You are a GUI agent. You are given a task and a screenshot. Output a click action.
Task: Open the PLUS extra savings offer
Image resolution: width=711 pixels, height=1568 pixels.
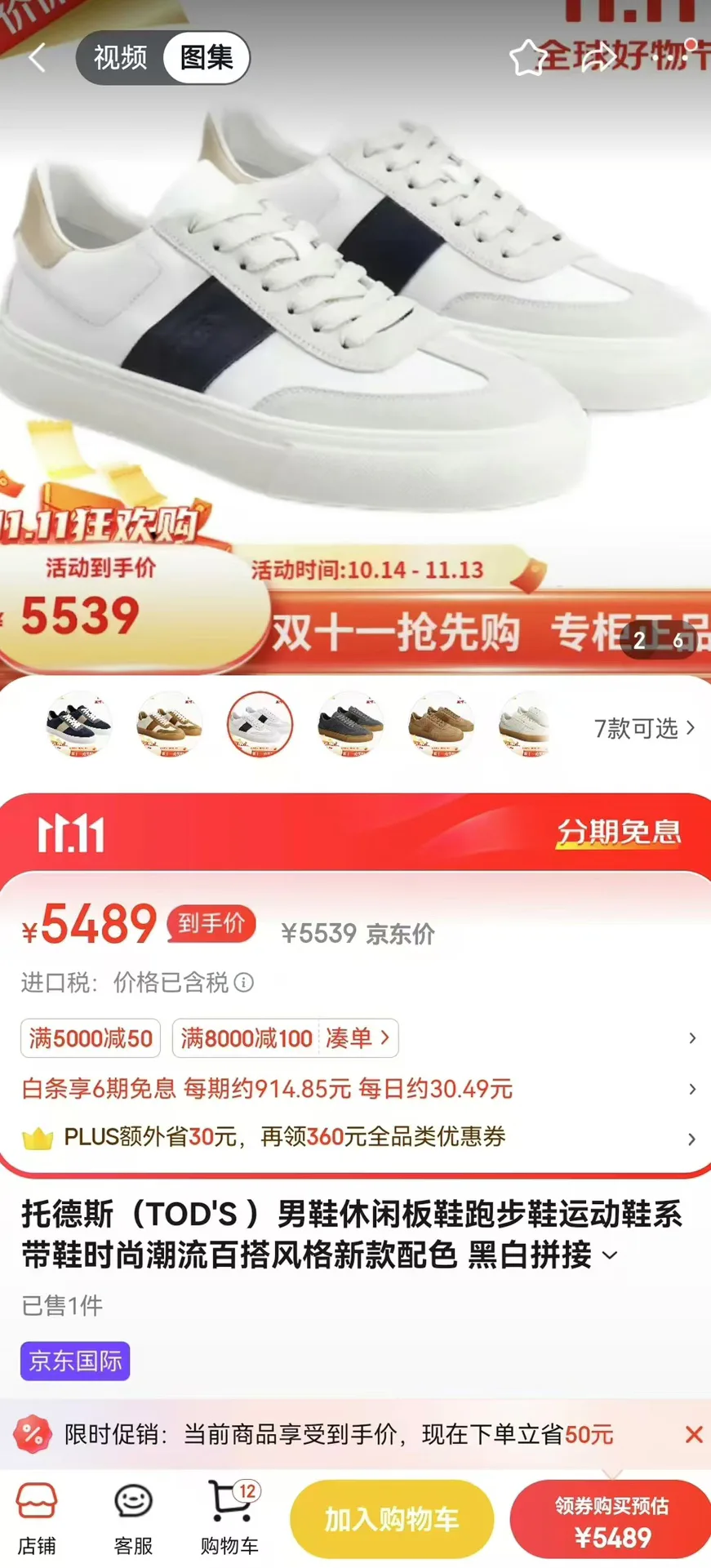(355, 1137)
